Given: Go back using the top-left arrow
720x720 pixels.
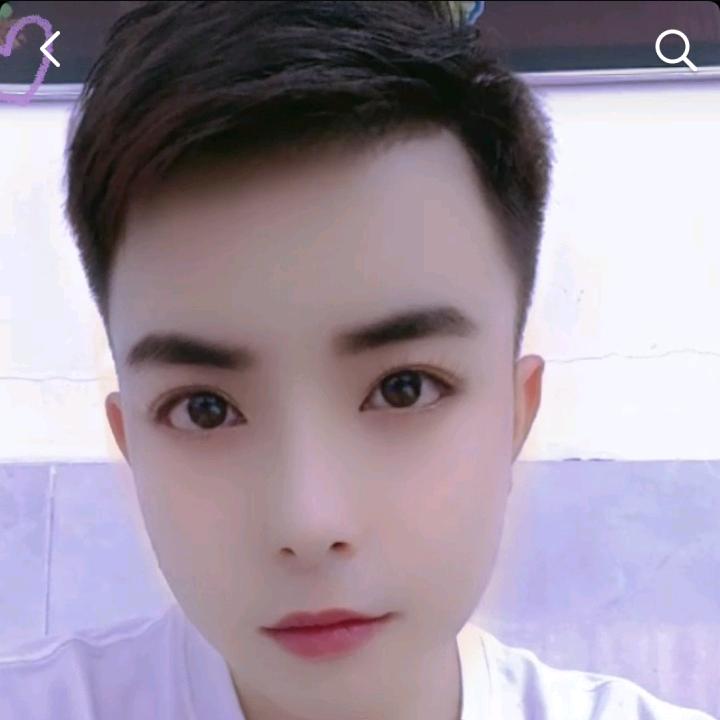Looking at the screenshot, I should click(50, 48).
